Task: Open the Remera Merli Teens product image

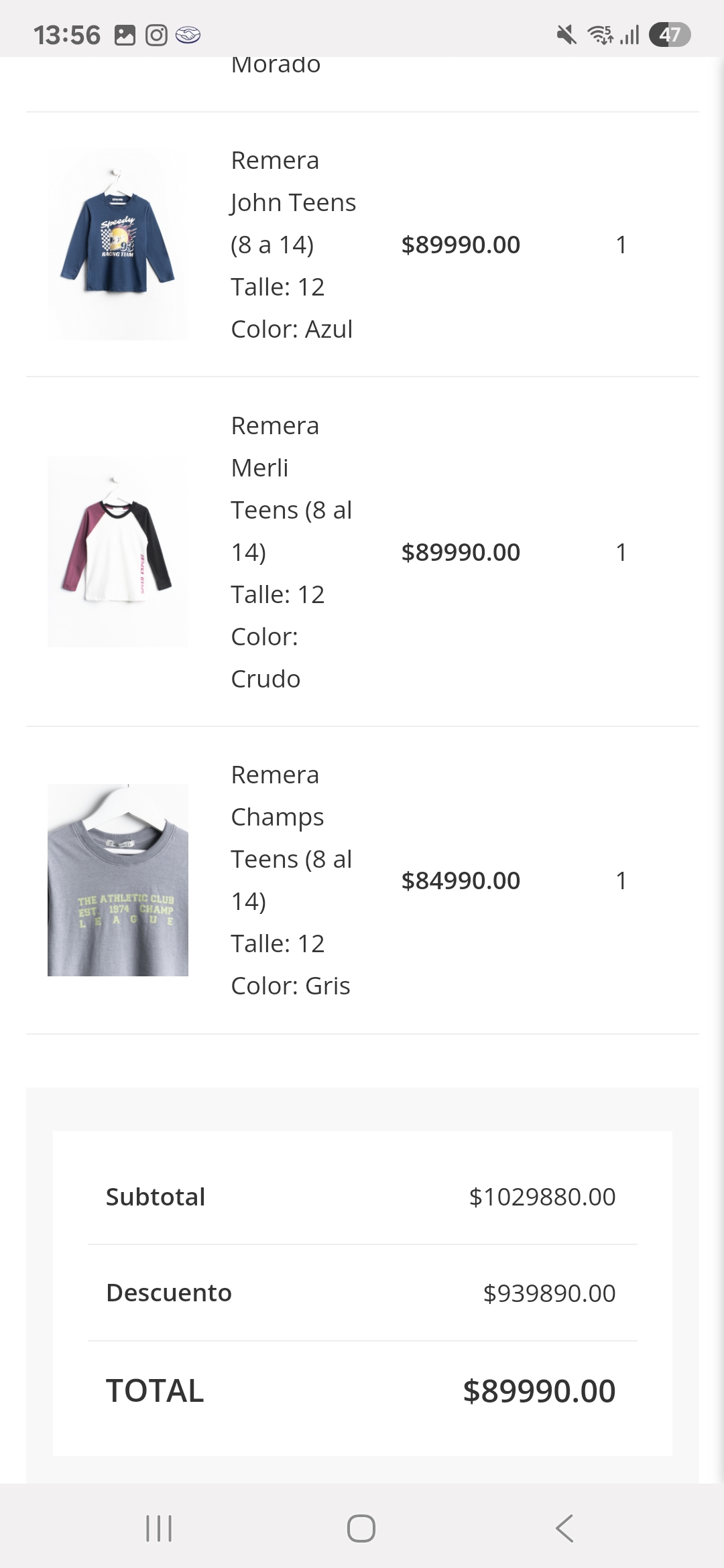Action: pos(117,551)
